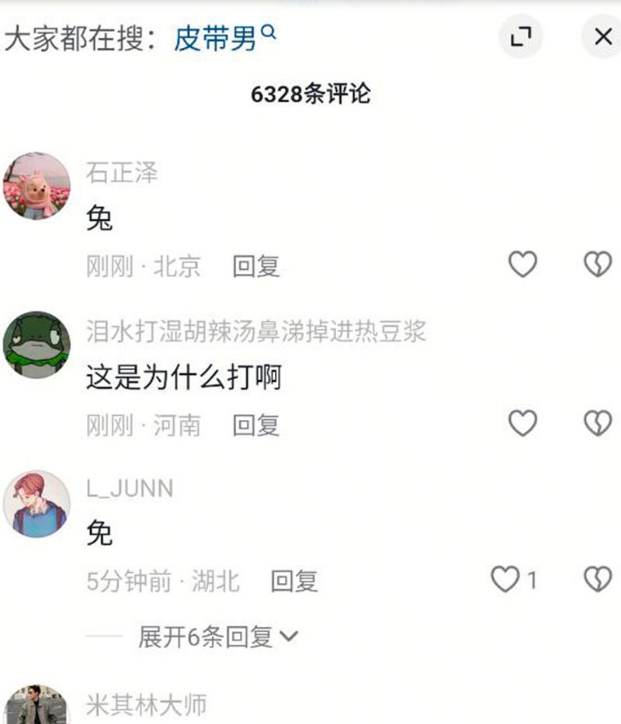The height and width of the screenshot is (724, 621).
Task: Open 石正泽's profile avatar
Action: (37, 187)
